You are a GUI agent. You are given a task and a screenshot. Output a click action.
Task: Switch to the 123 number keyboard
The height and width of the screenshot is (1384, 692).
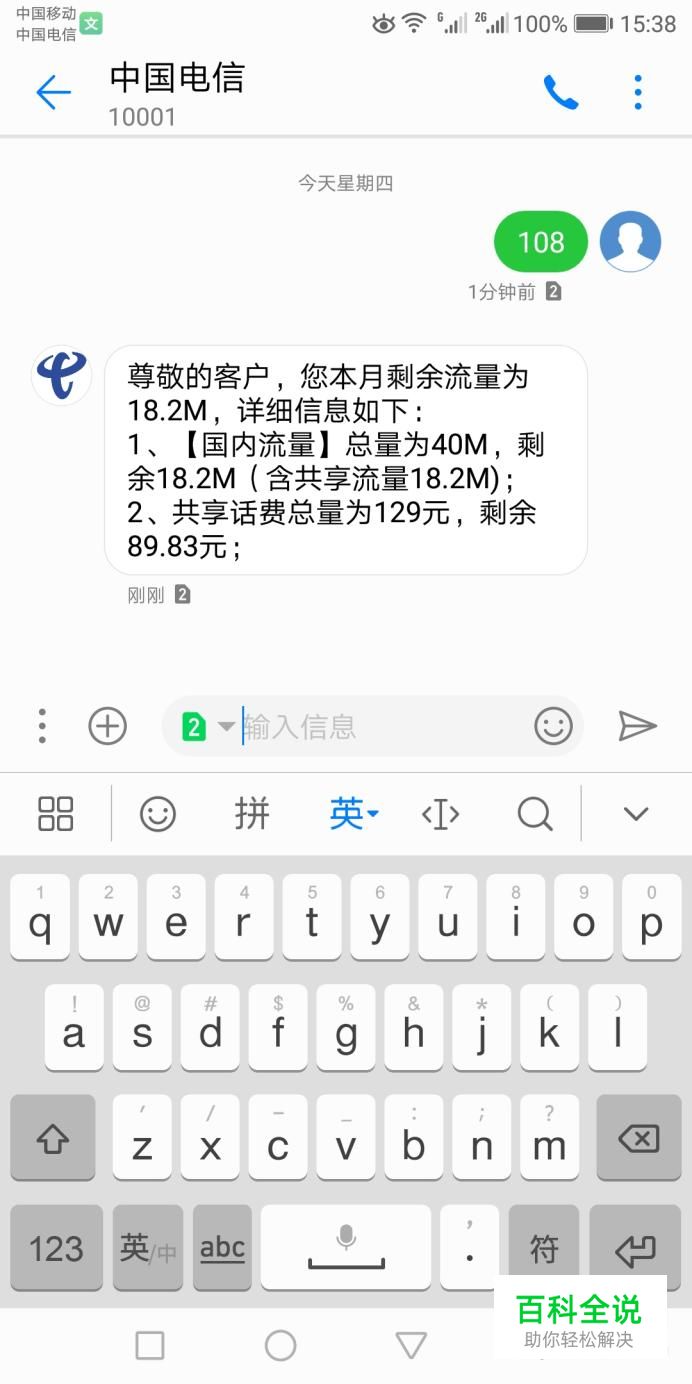click(56, 1248)
